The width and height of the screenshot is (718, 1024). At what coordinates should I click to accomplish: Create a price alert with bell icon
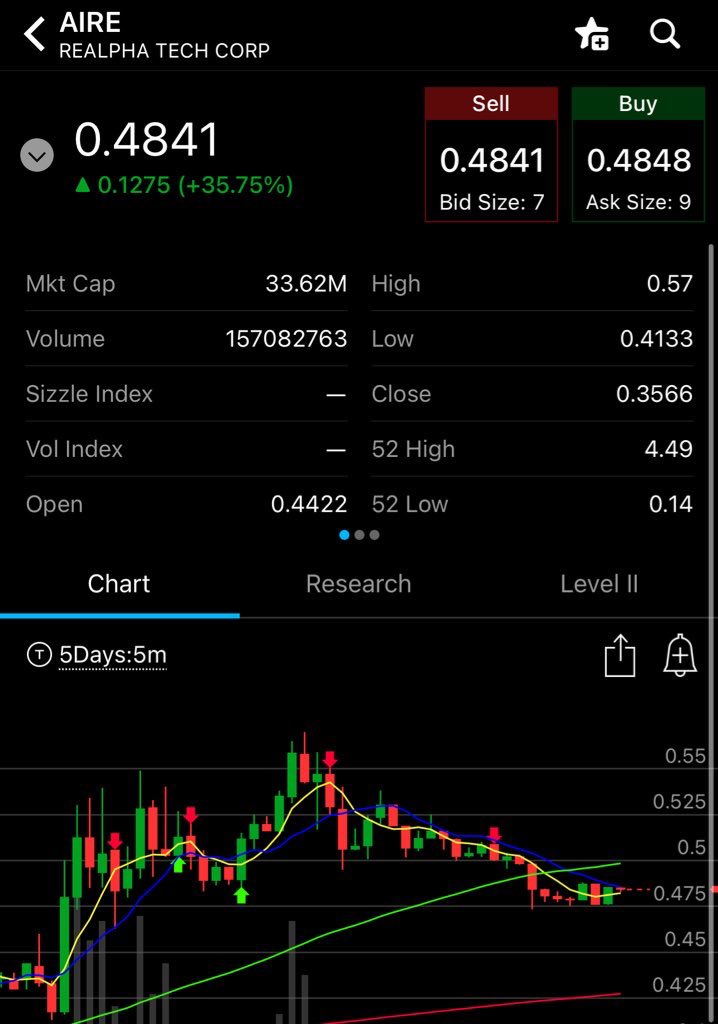coord(680,656)
